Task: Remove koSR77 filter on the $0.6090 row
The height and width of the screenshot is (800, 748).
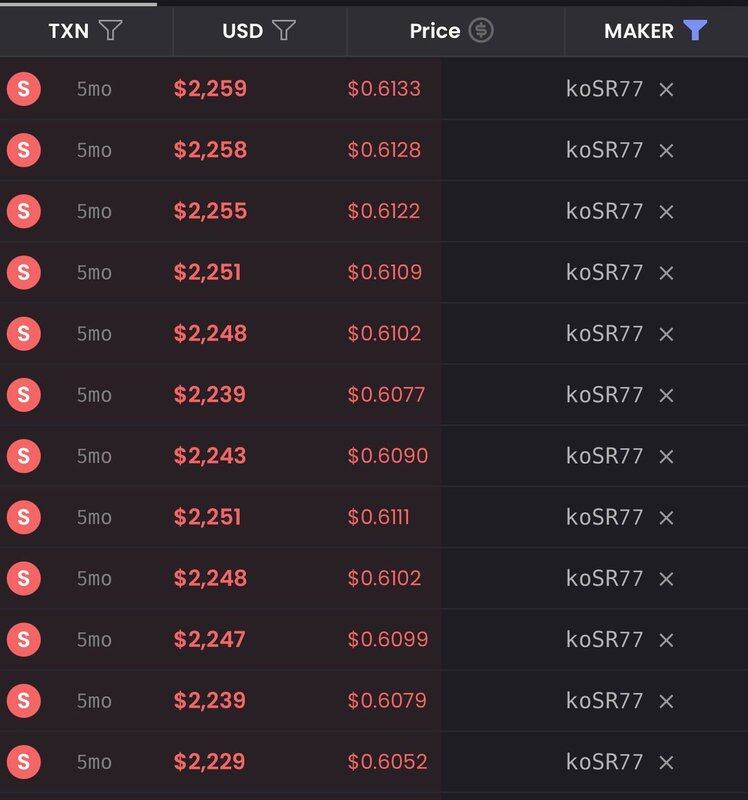Action: coord(667,456)
